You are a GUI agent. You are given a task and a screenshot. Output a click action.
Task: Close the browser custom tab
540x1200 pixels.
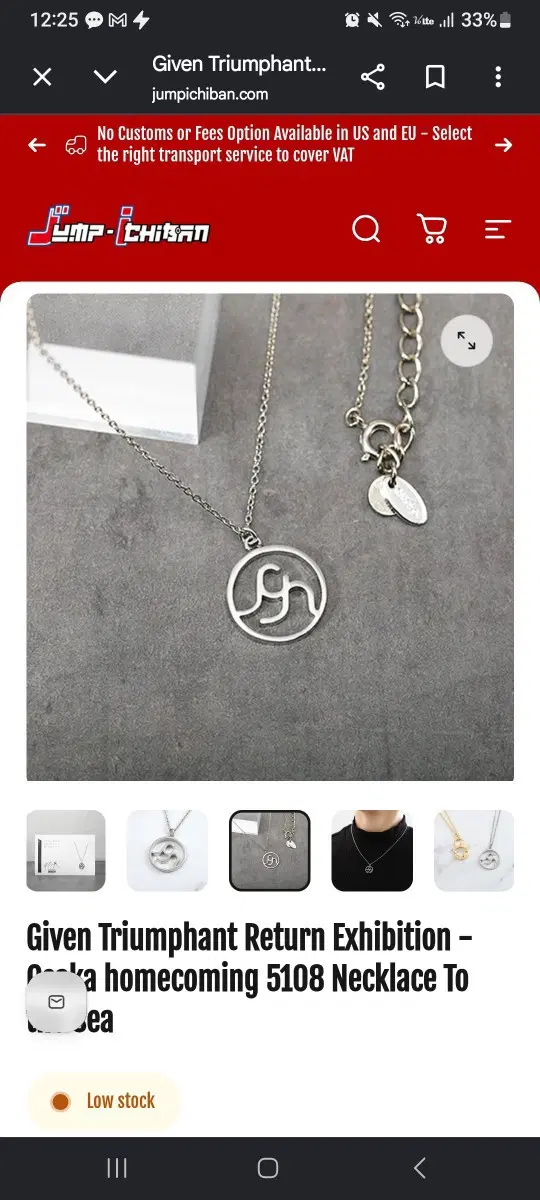(x=42, y=77)
